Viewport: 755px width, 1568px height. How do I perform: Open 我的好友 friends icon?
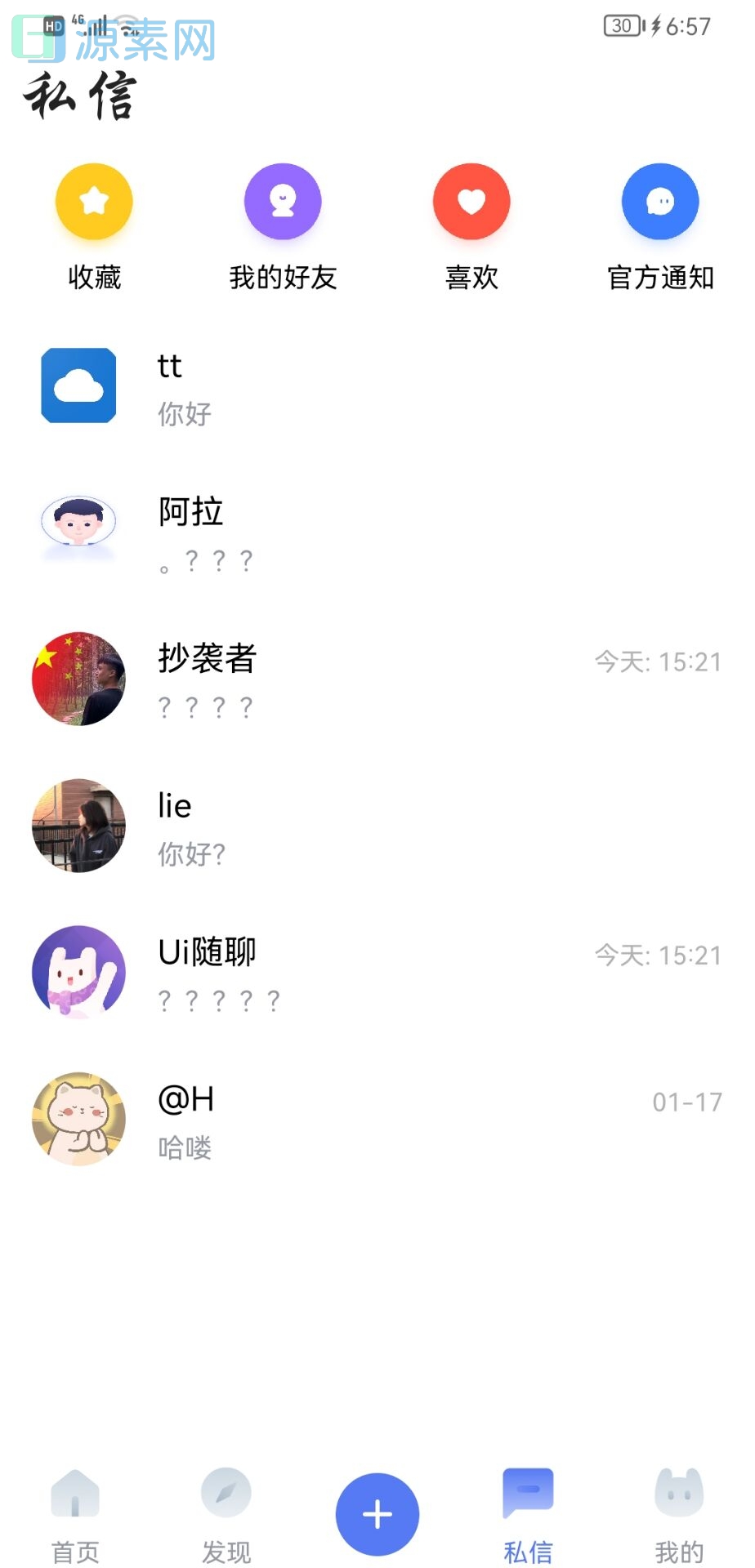(282, 201)
